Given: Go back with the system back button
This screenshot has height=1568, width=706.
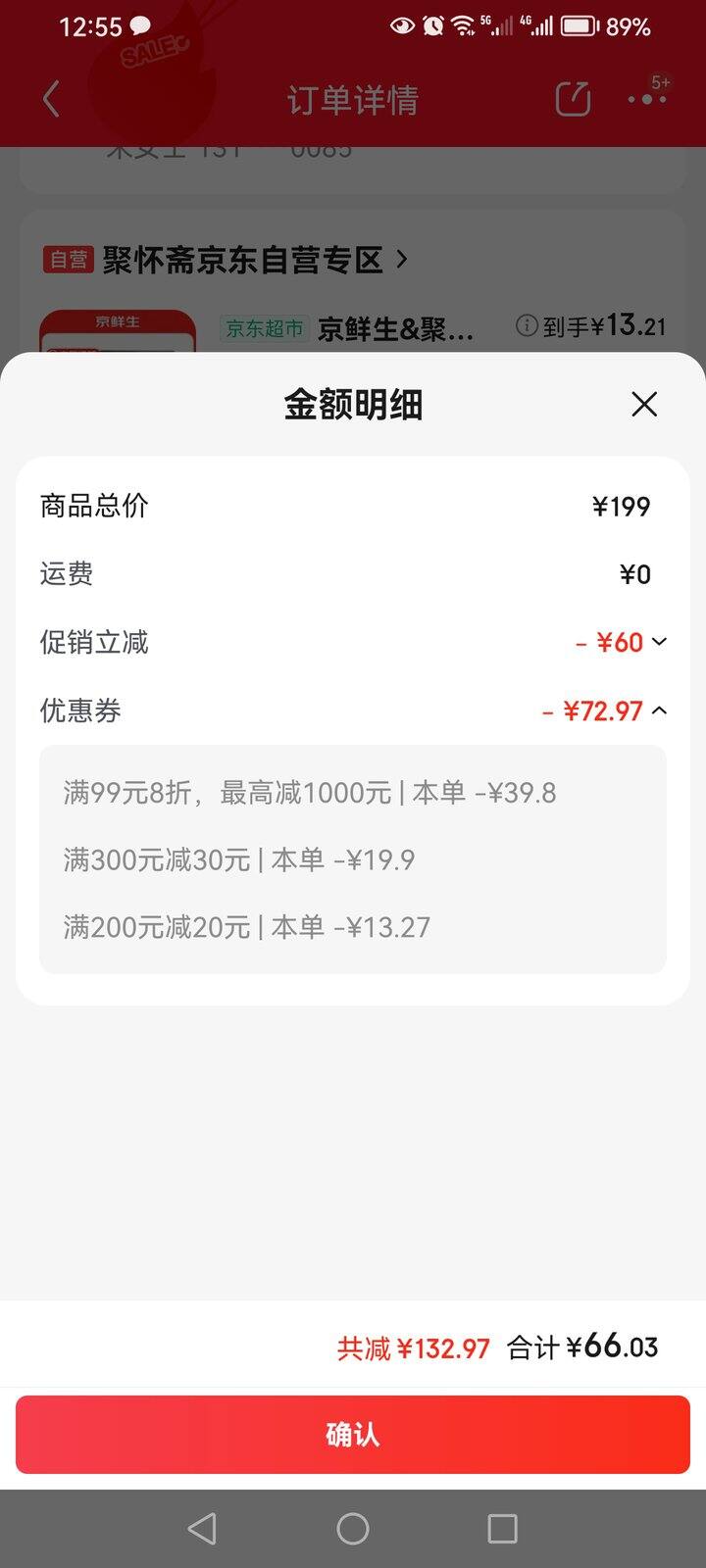Looking at the screenshot, I should point(202,1529).
